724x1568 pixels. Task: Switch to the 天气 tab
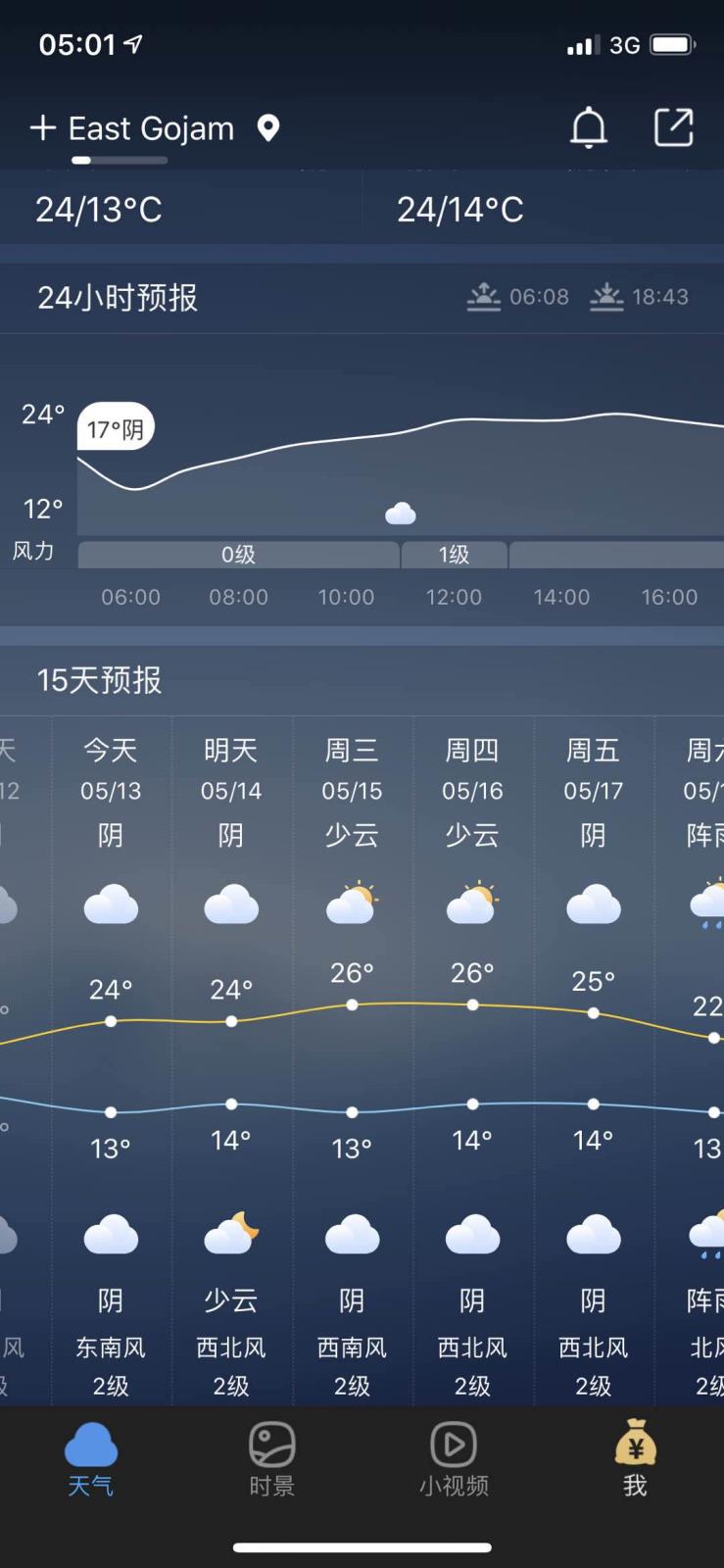(x=90, y=1458)
